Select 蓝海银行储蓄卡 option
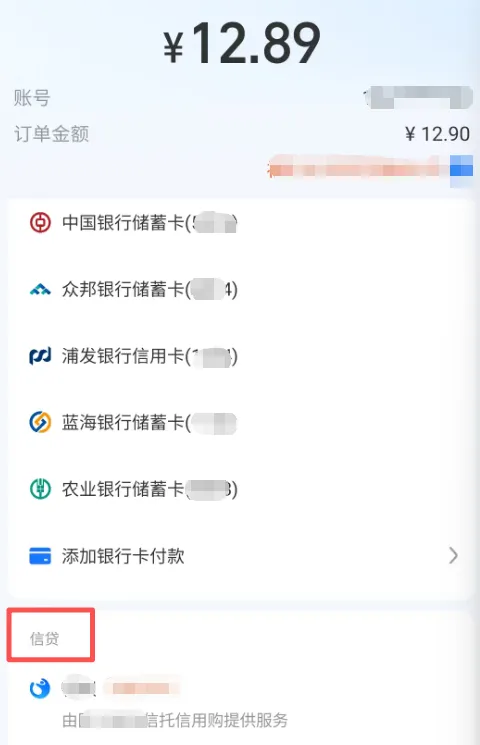This screenshot has height=745, width=480. coord(241,422)
